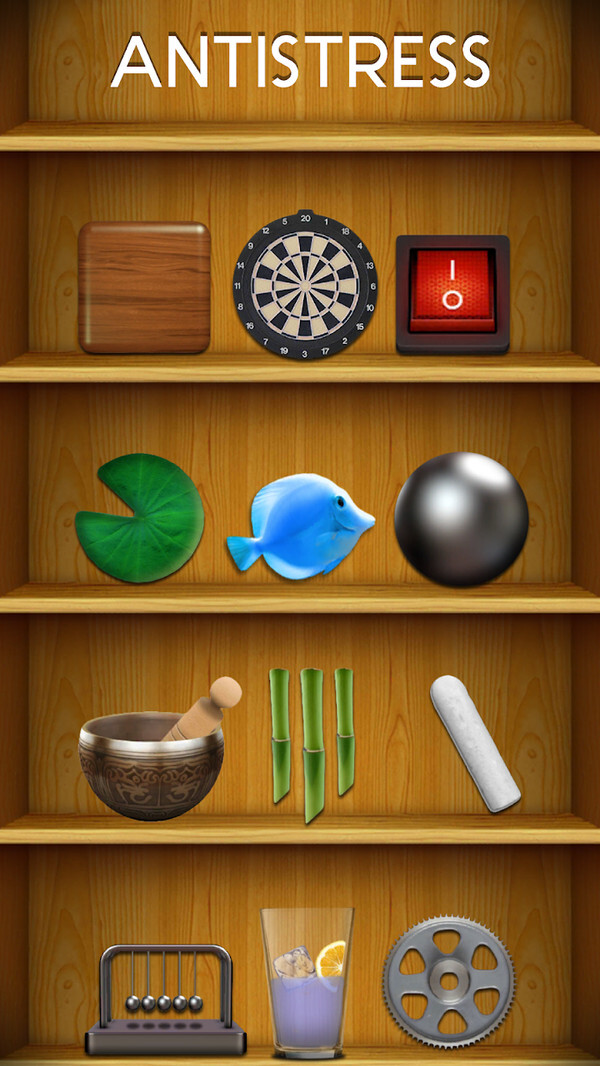Select the dartboard toy

coord(305,285)
